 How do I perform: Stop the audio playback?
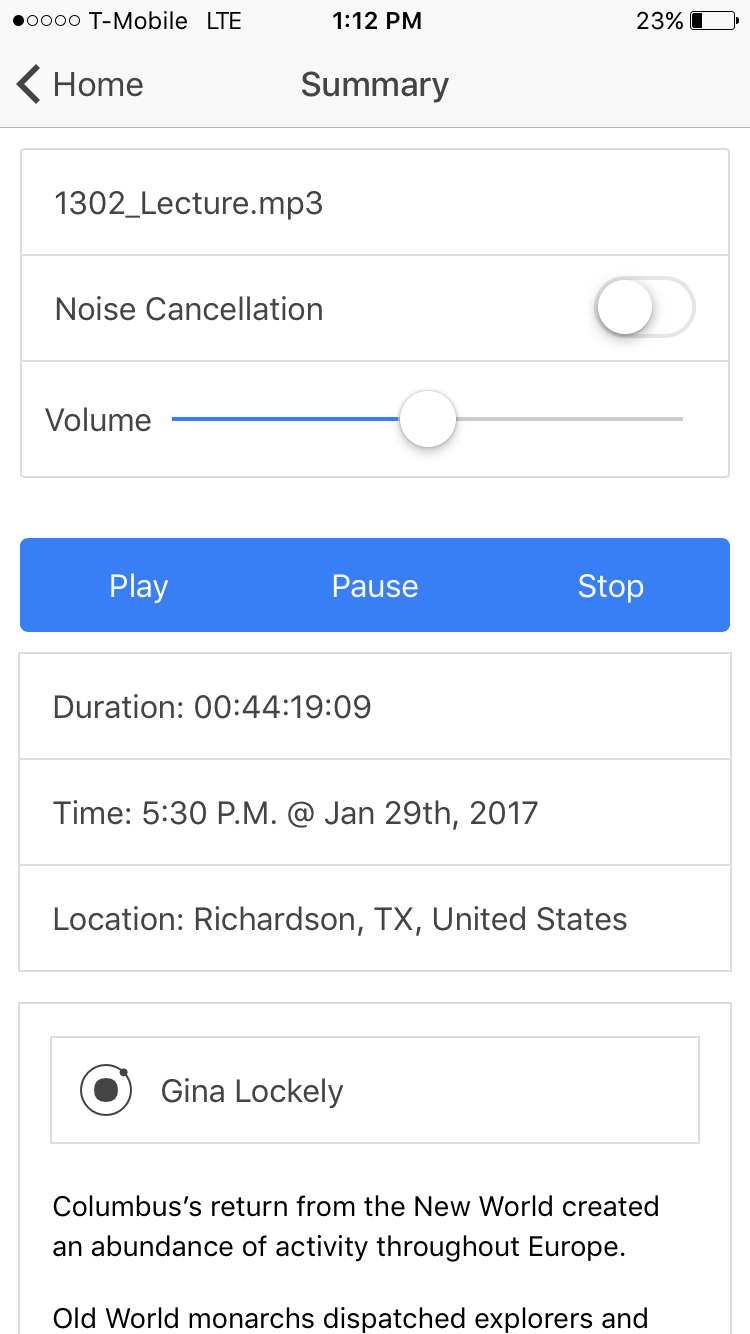(x=610, y=586)
